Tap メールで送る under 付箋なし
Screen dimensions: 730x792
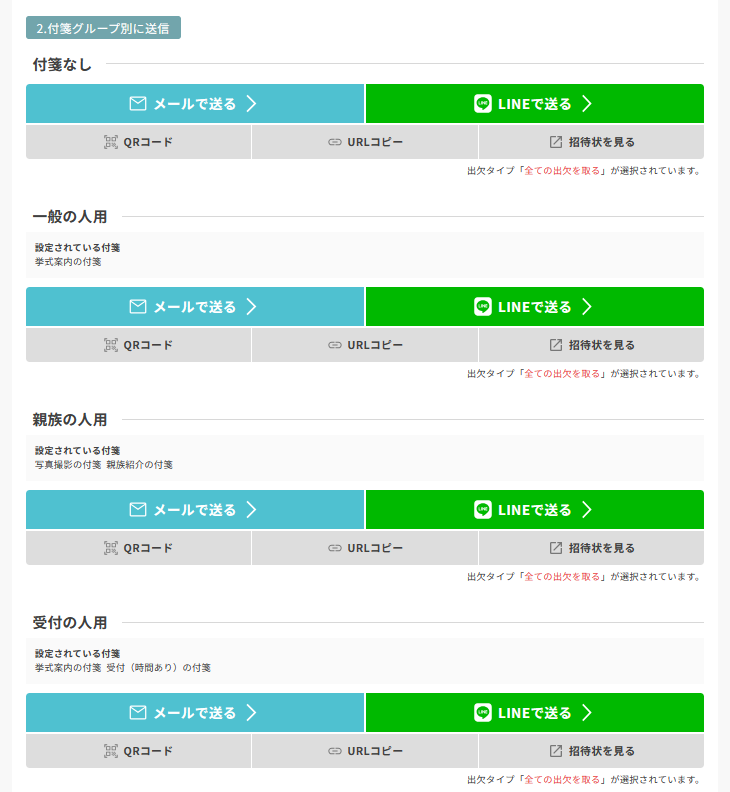195,104
